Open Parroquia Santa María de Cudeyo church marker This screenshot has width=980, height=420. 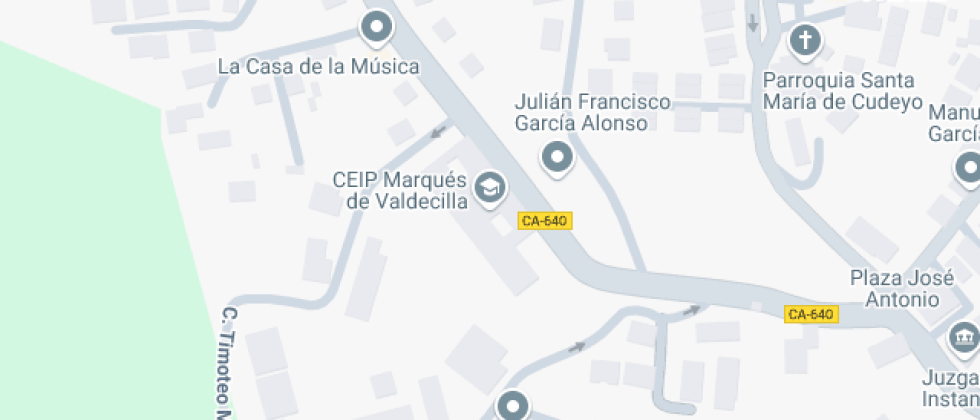[805, 42]
